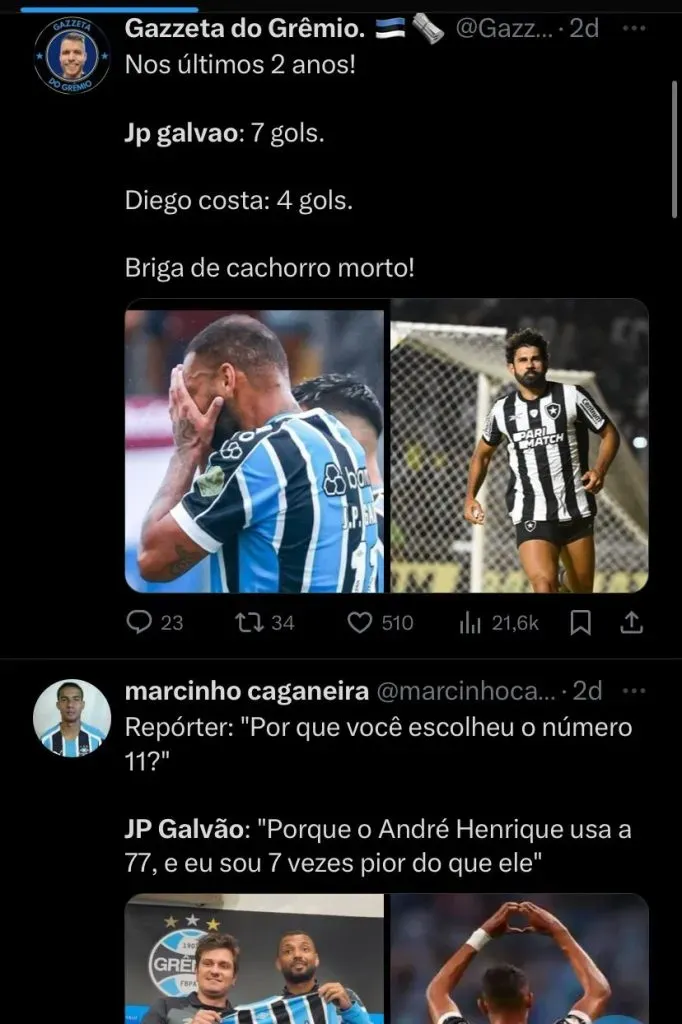Open the black-and-white striped jersey photo
The image size is (682, 1024).
519,451
